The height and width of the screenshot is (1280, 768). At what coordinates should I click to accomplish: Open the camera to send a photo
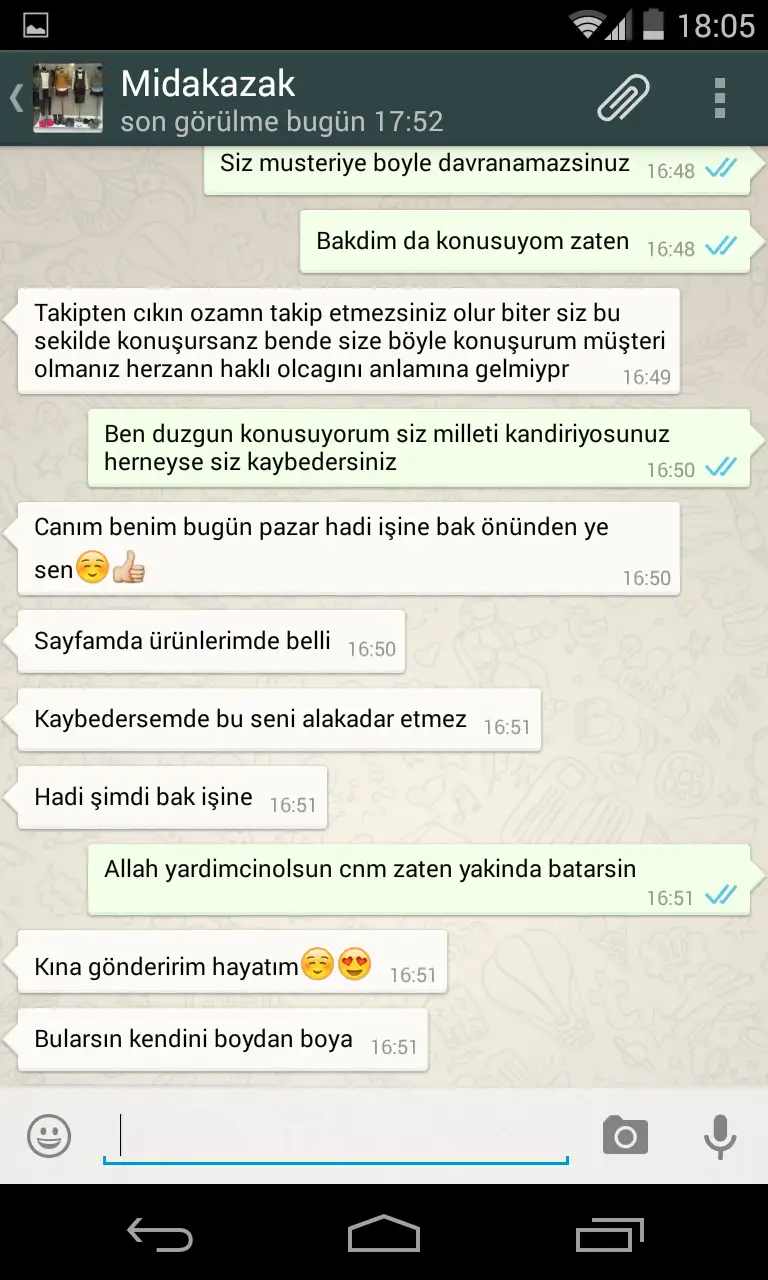coord(625,1136)
